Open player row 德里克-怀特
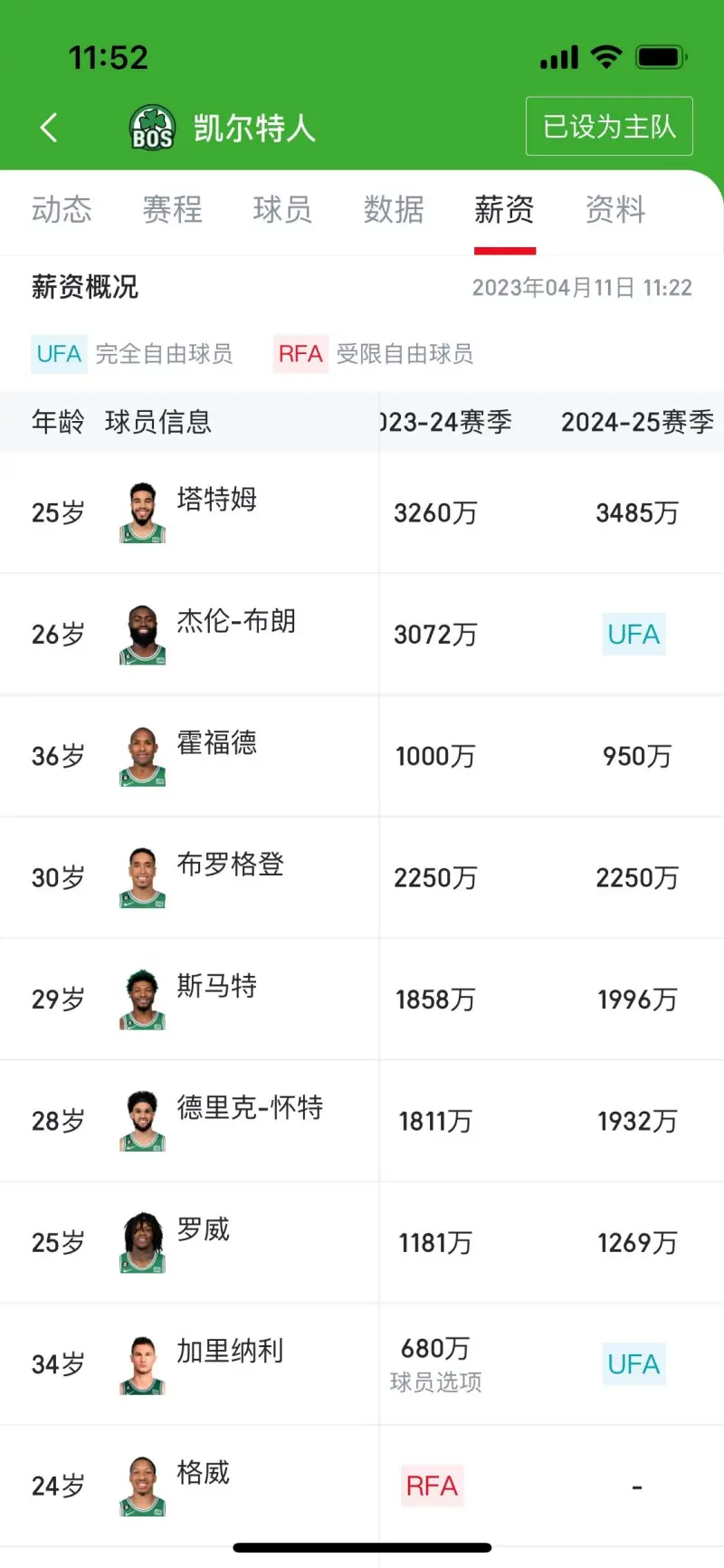This screenshot has height=1568, width=724. [x=249, y=1121]
